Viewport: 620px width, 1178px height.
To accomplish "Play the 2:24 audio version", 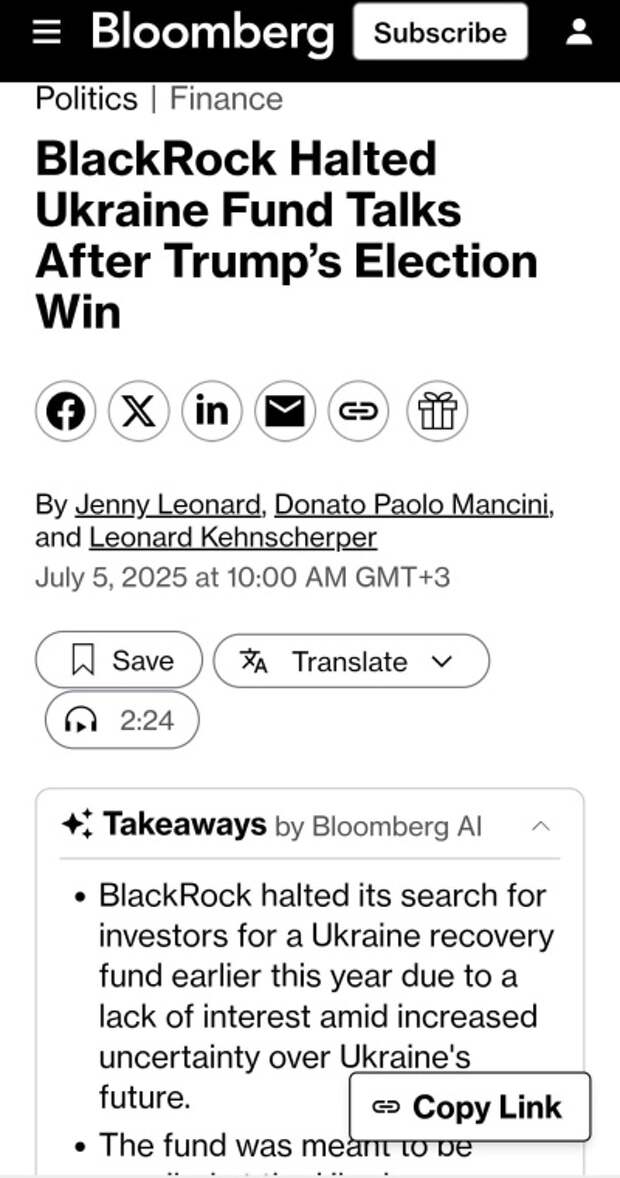I will tap(122, 720).
